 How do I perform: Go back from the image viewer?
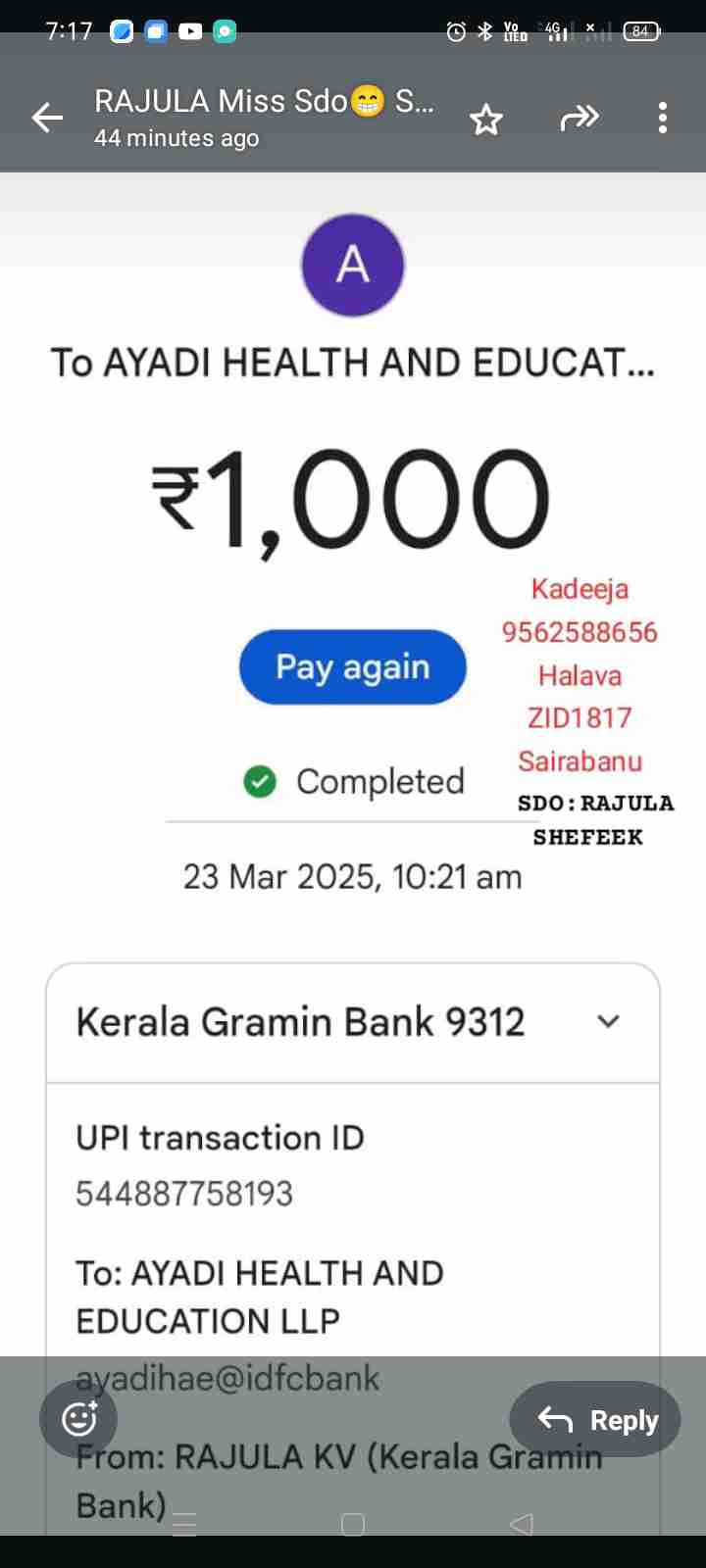(47, 119)
